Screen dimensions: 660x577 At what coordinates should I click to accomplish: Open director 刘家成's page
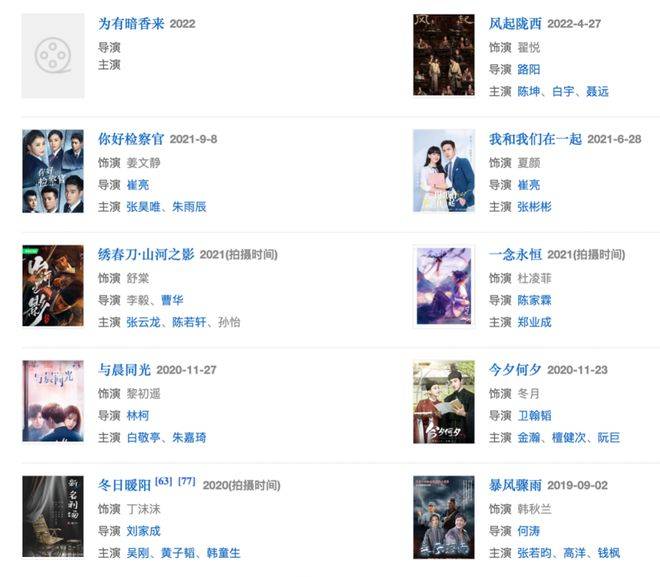pyautogui.click(x=143, y=531)
